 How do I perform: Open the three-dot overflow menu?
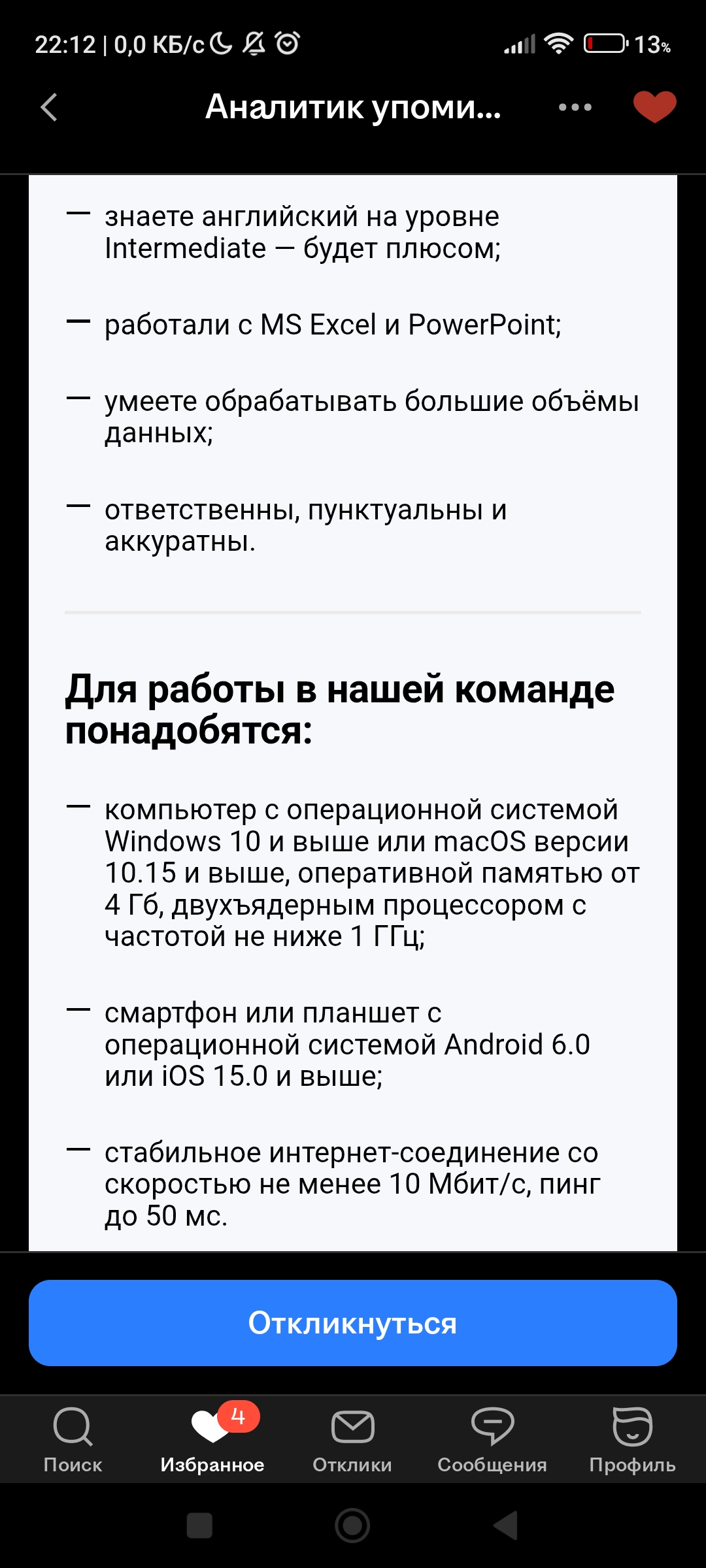click(575, 107)
